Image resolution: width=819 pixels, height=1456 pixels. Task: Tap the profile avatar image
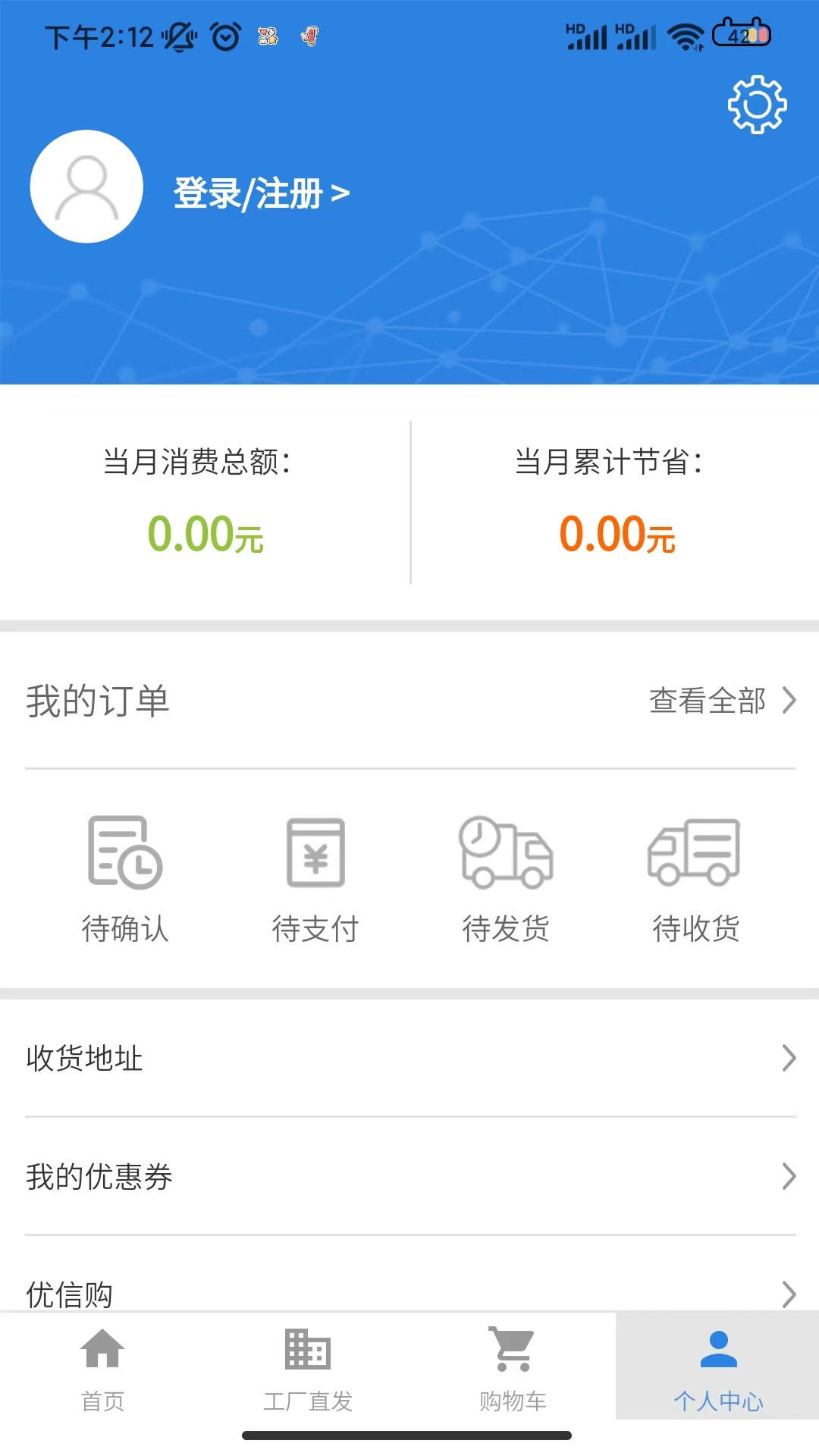click(86, 187)
